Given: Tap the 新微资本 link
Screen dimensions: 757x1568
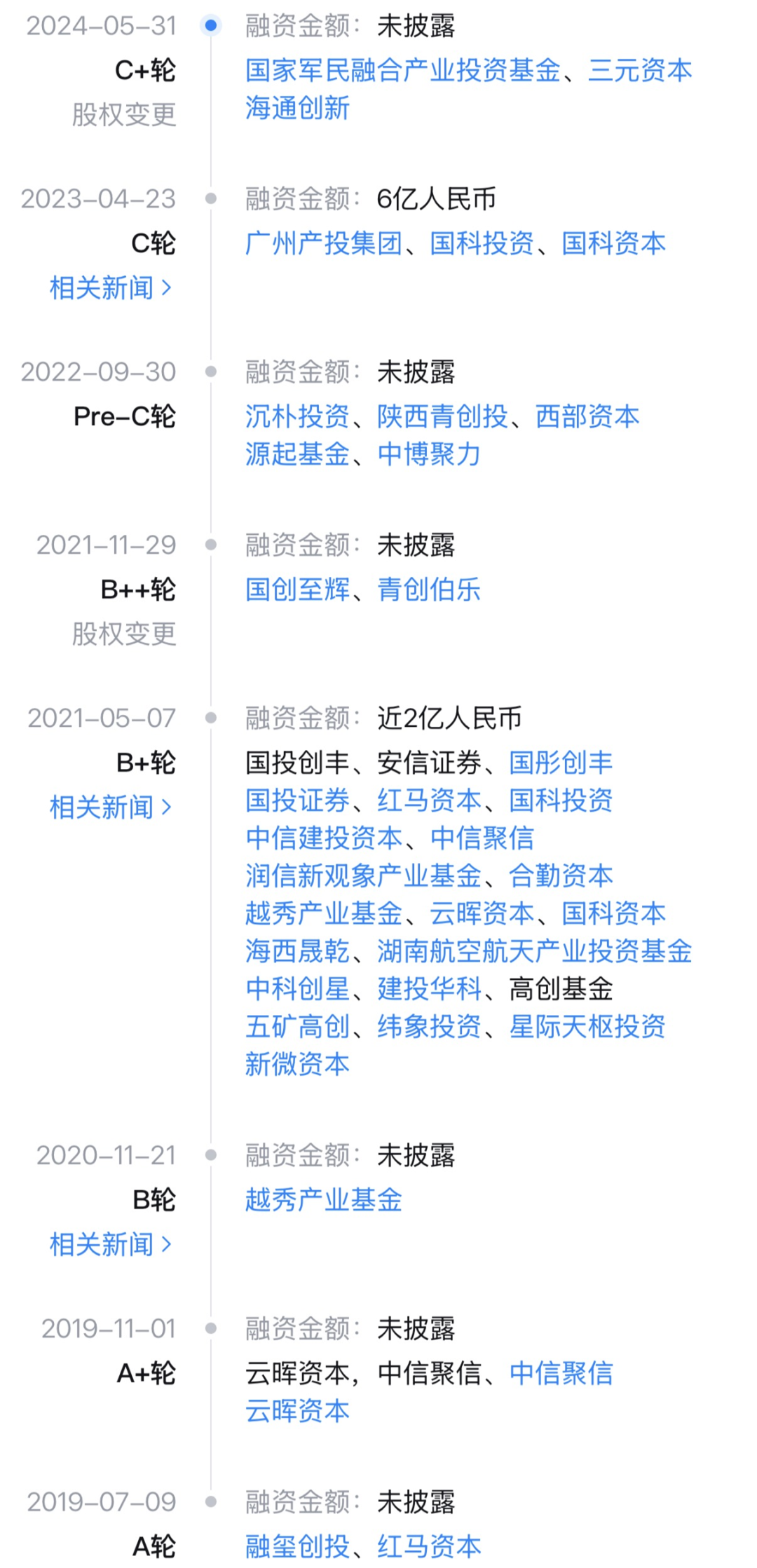Looking at the screenshot, I should click(297, 1065).
